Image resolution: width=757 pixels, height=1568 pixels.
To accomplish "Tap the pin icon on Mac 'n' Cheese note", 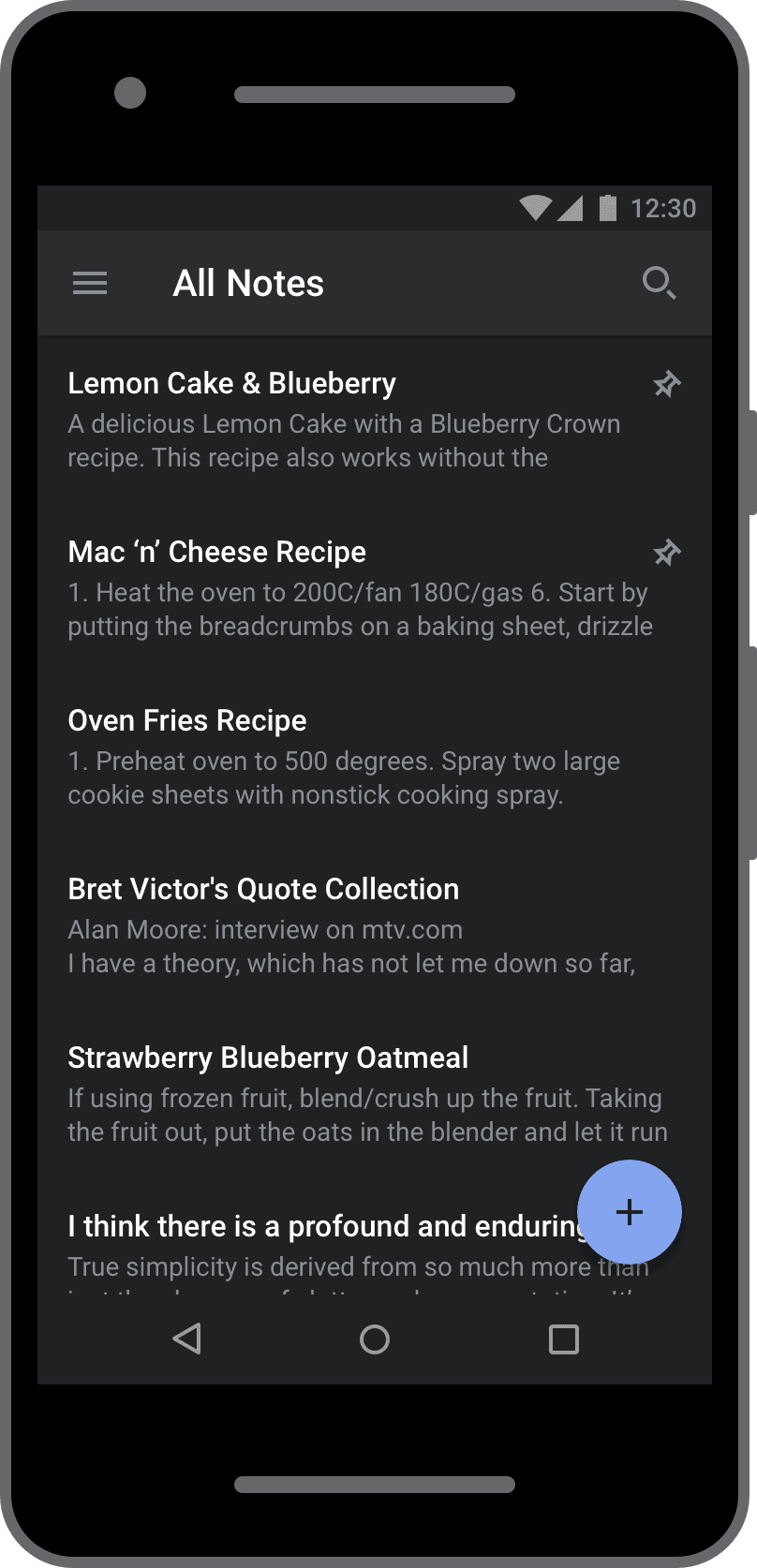I will pos(667,553).
